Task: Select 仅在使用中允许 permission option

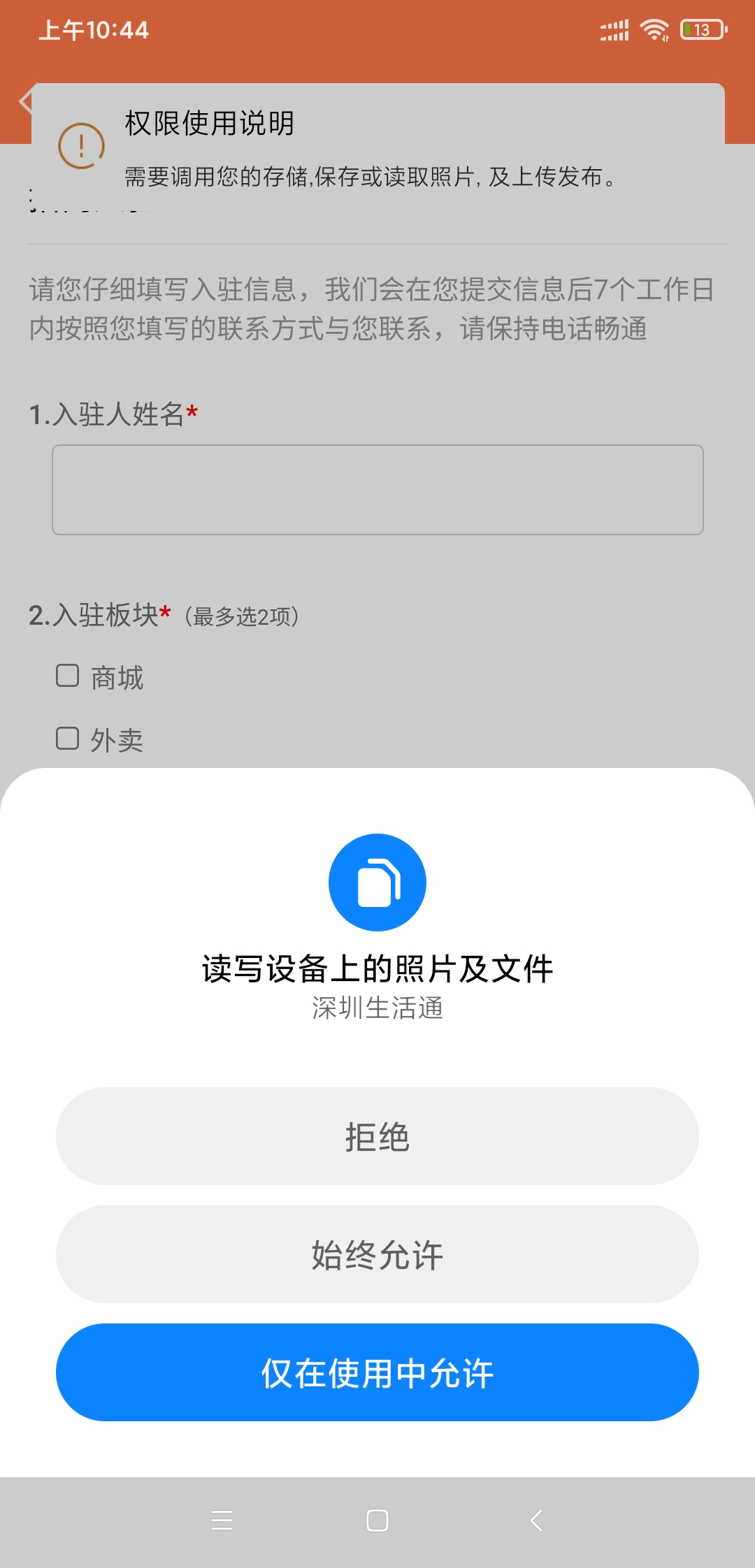Action: 377,1372
